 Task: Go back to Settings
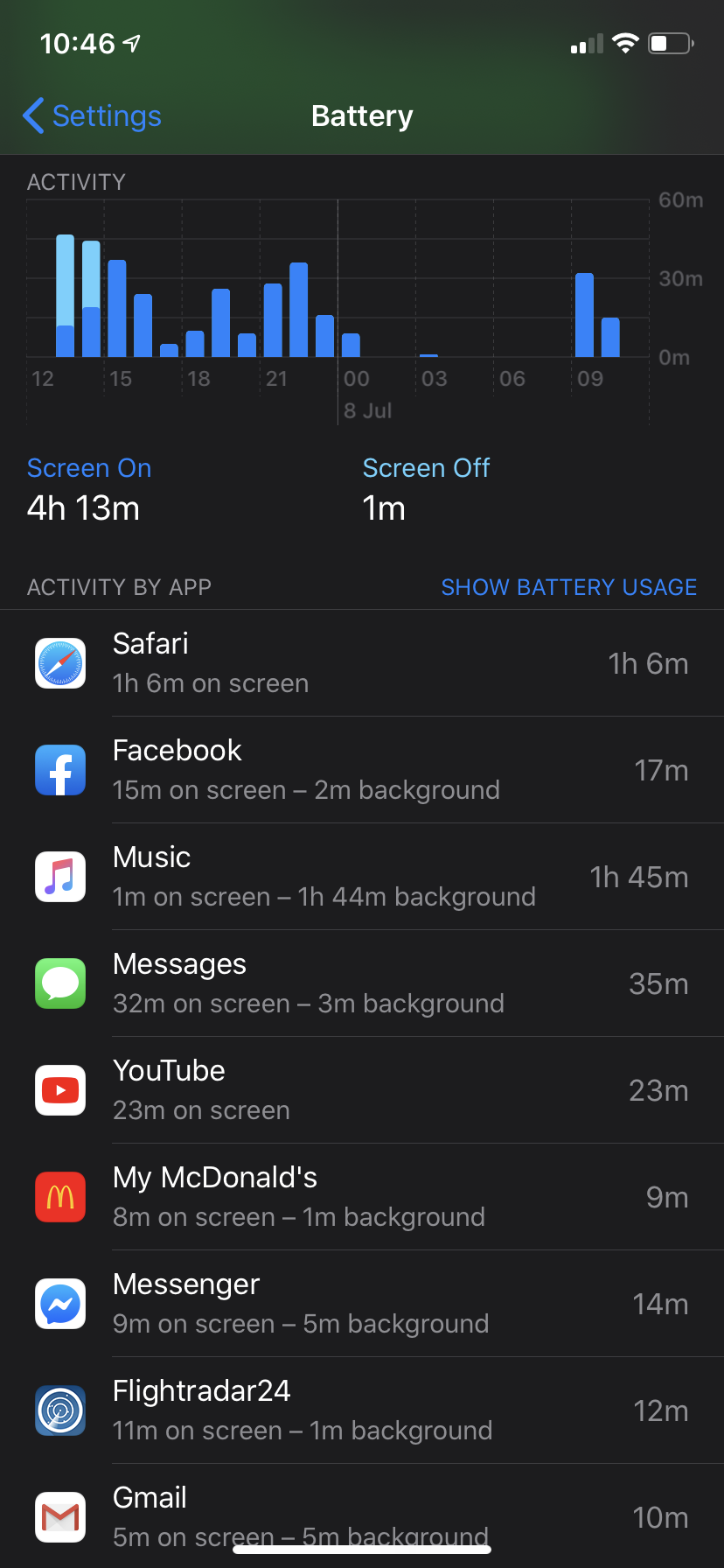click(92, 115)
